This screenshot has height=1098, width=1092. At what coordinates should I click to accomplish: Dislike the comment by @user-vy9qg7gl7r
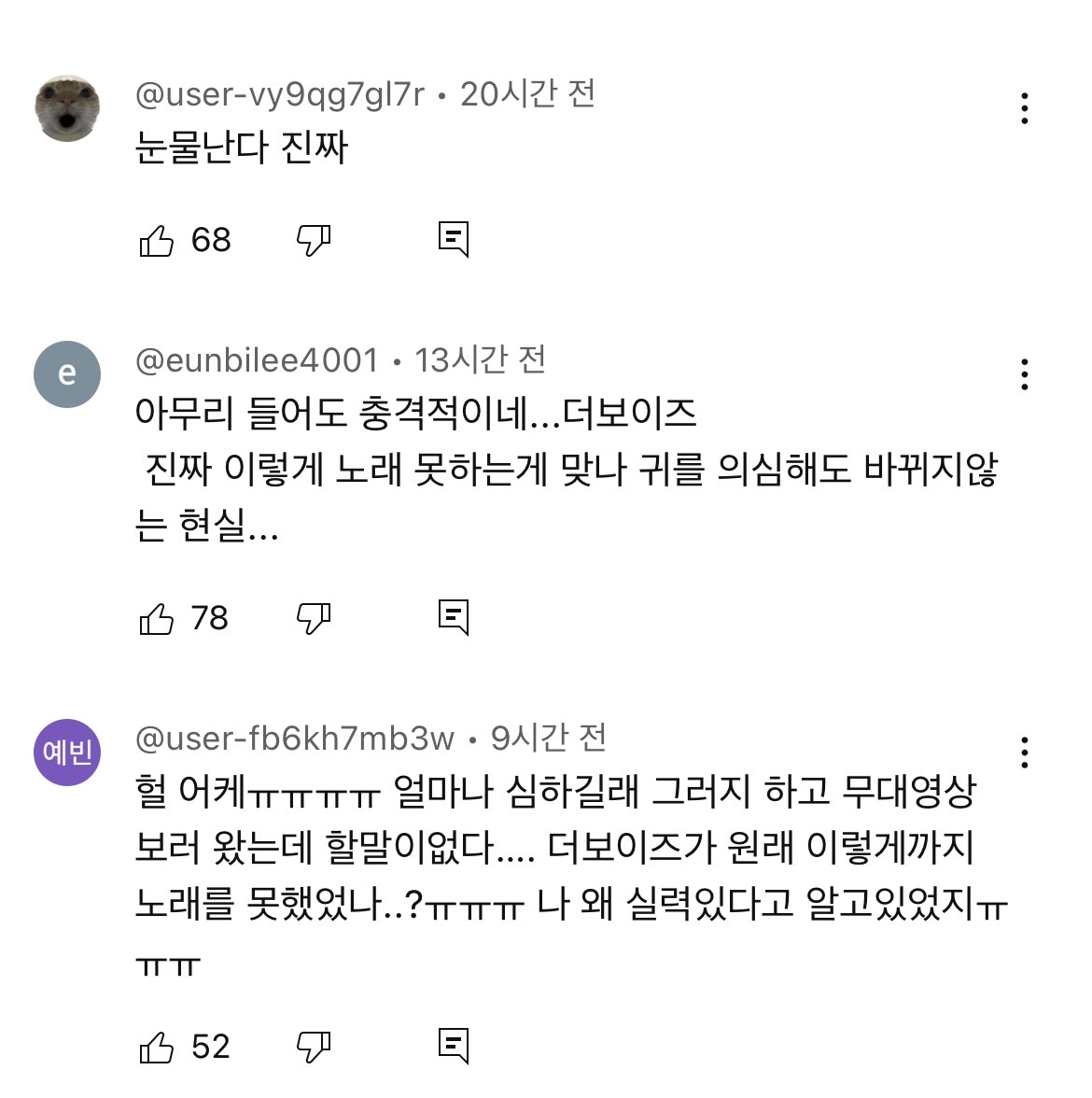coord(315,240)
